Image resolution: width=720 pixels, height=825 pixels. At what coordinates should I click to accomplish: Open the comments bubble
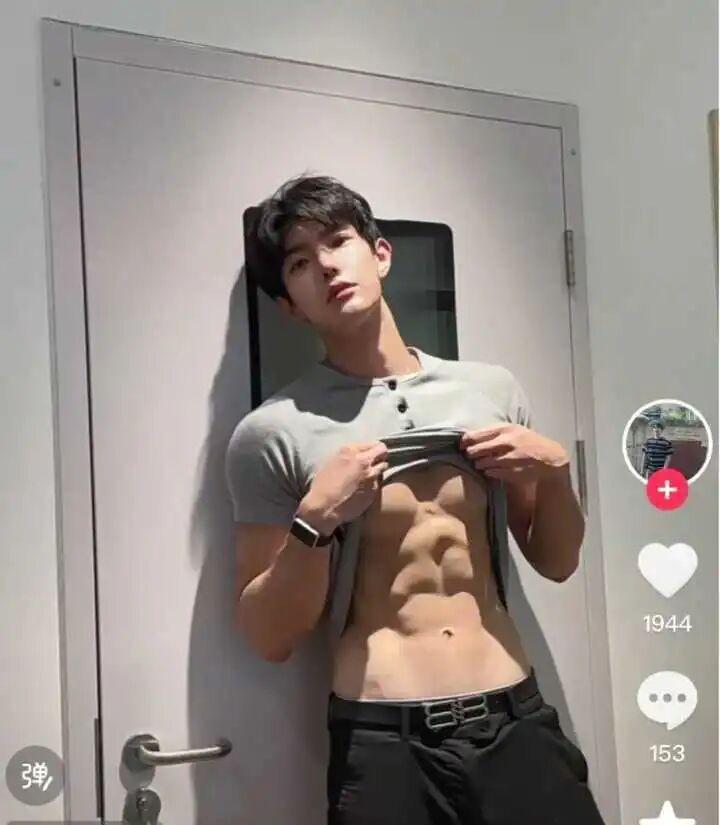667,700
